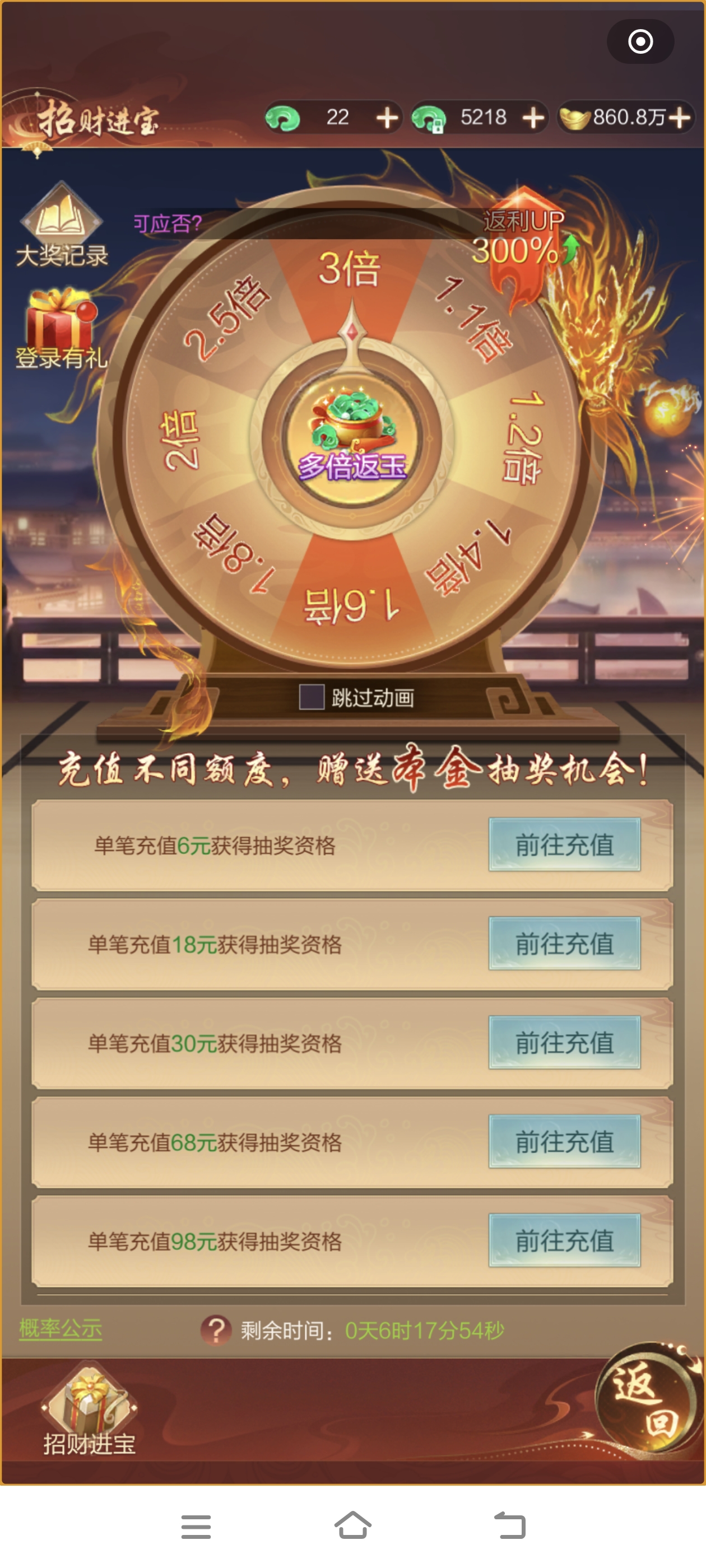Screen dimensions: 706x1568
Task: Open the 登录有礼 login gift
Action: [61, 330]
